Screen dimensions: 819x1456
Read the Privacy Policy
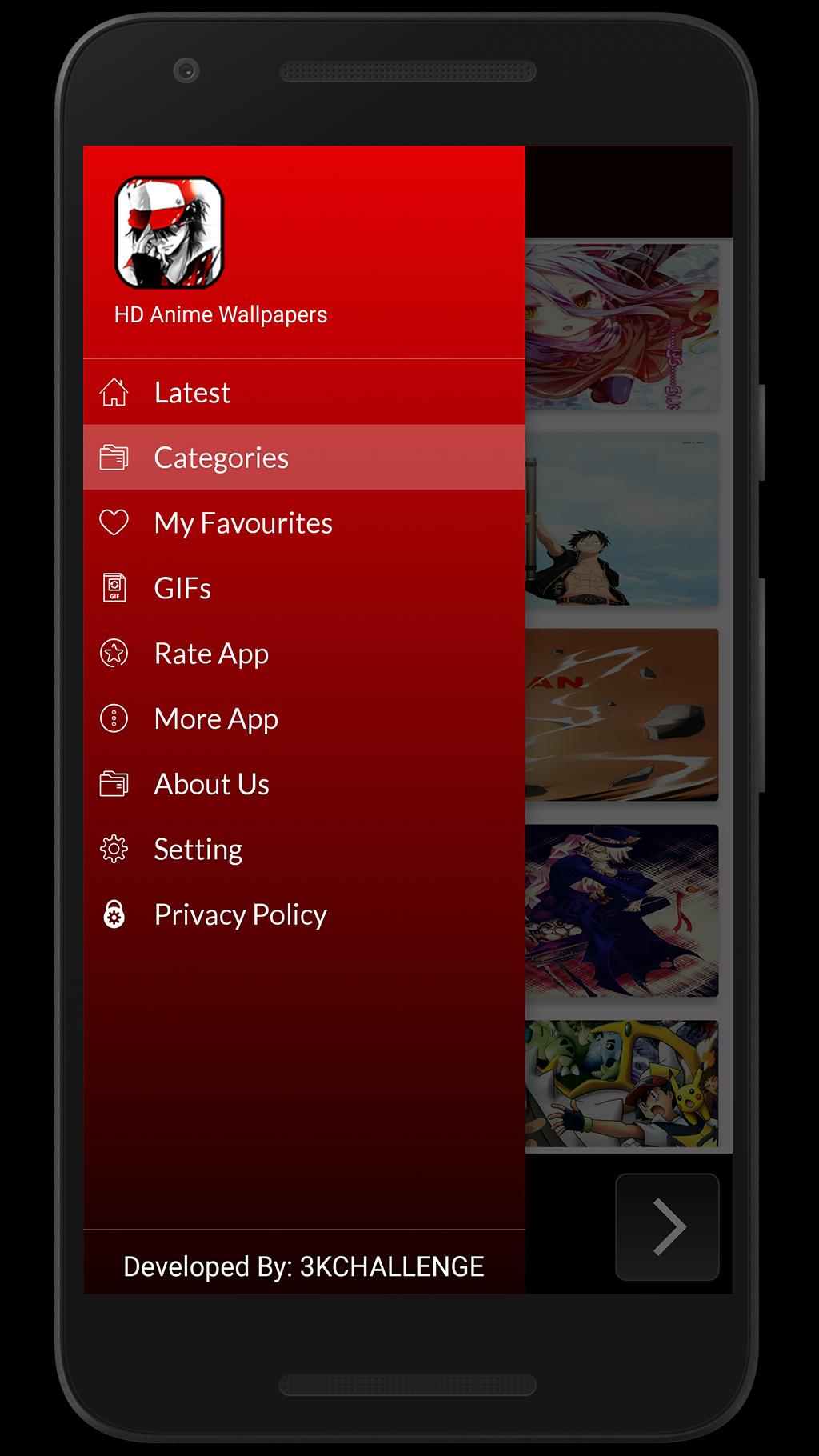coord(240,914)
